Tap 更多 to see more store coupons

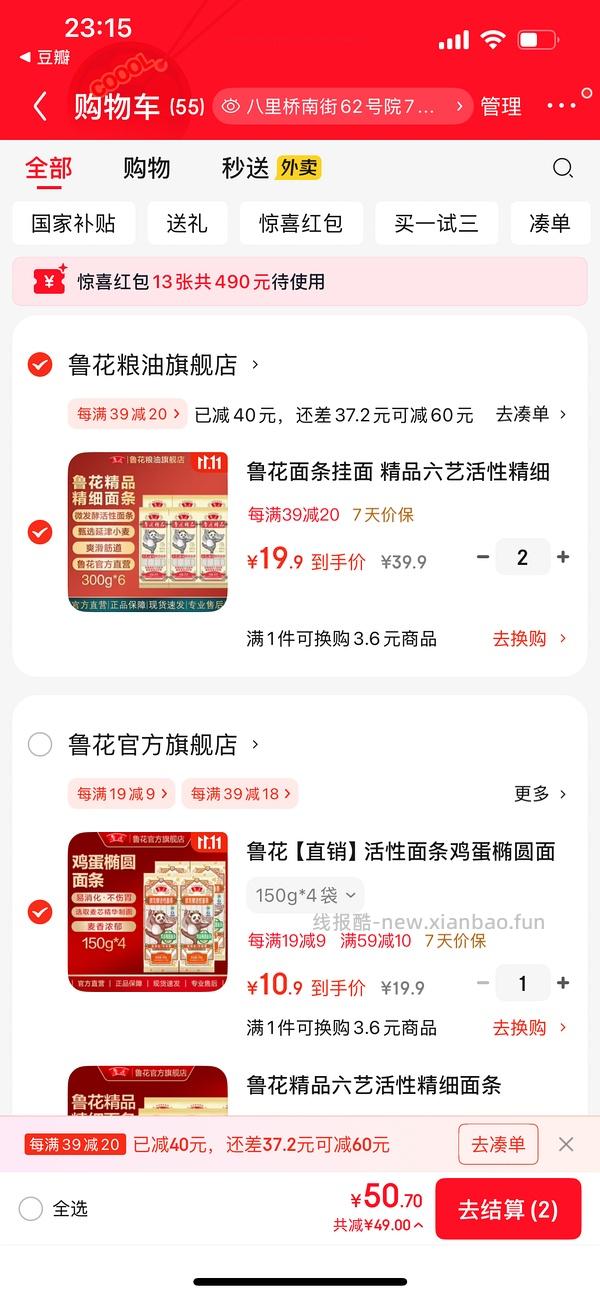point(540,794)
